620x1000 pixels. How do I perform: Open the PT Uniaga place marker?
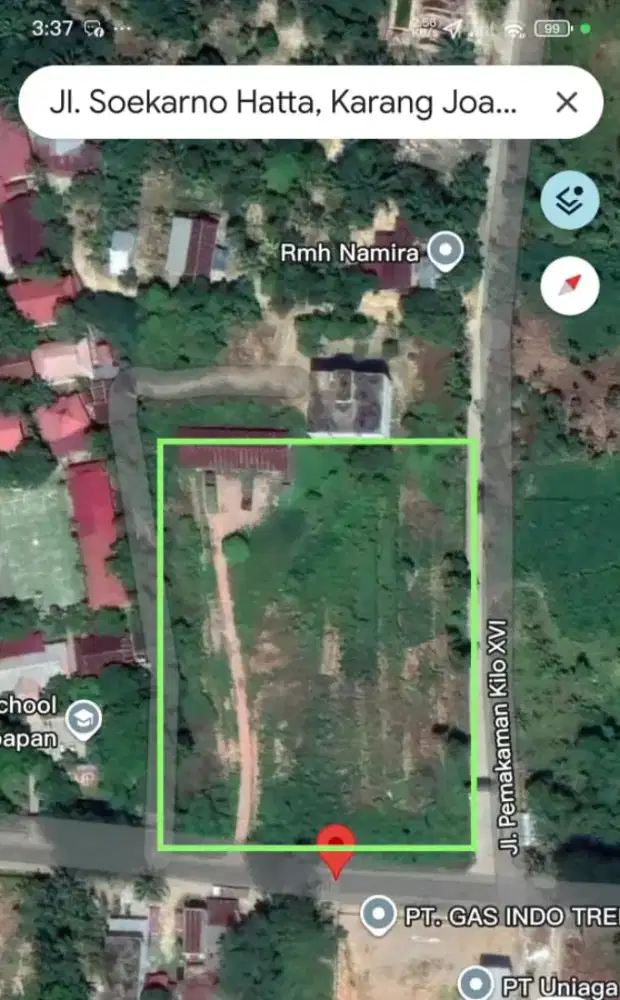click(x=476, y=982)
